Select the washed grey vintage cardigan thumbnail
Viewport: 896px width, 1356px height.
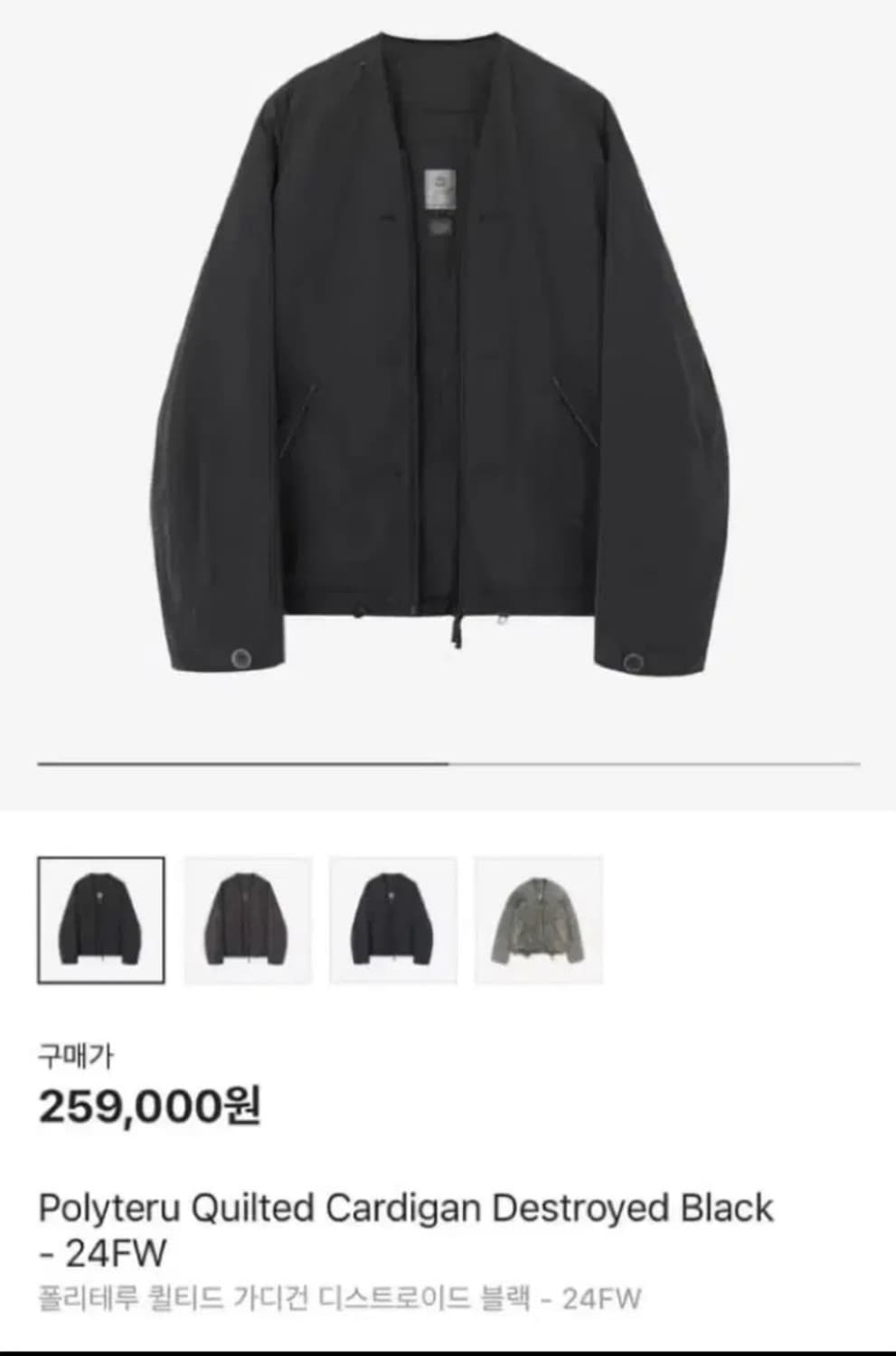pyautogui.click(x=539, y=920)
